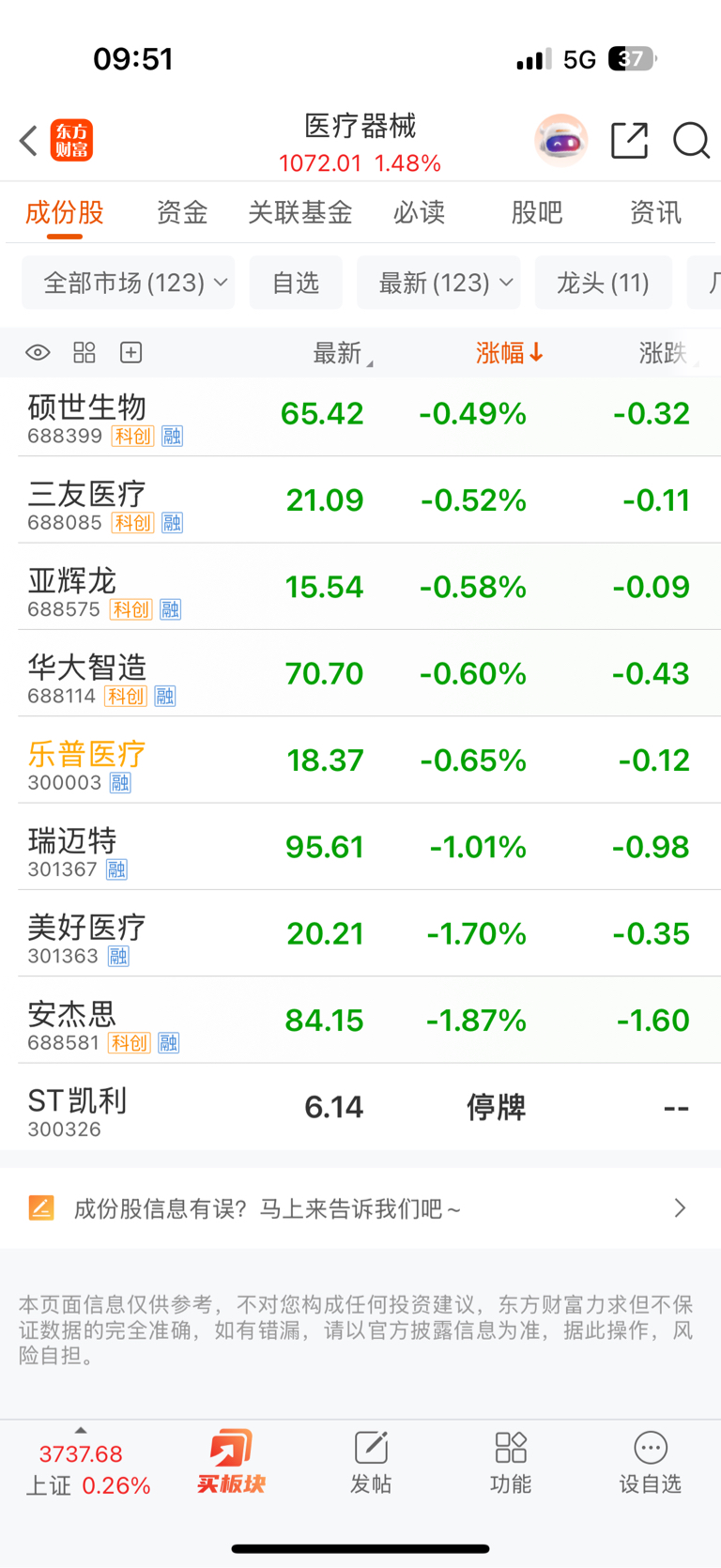721x1568 pixels.
Task: Report incorrect 成份股 information
Action: coord(360,1208)
